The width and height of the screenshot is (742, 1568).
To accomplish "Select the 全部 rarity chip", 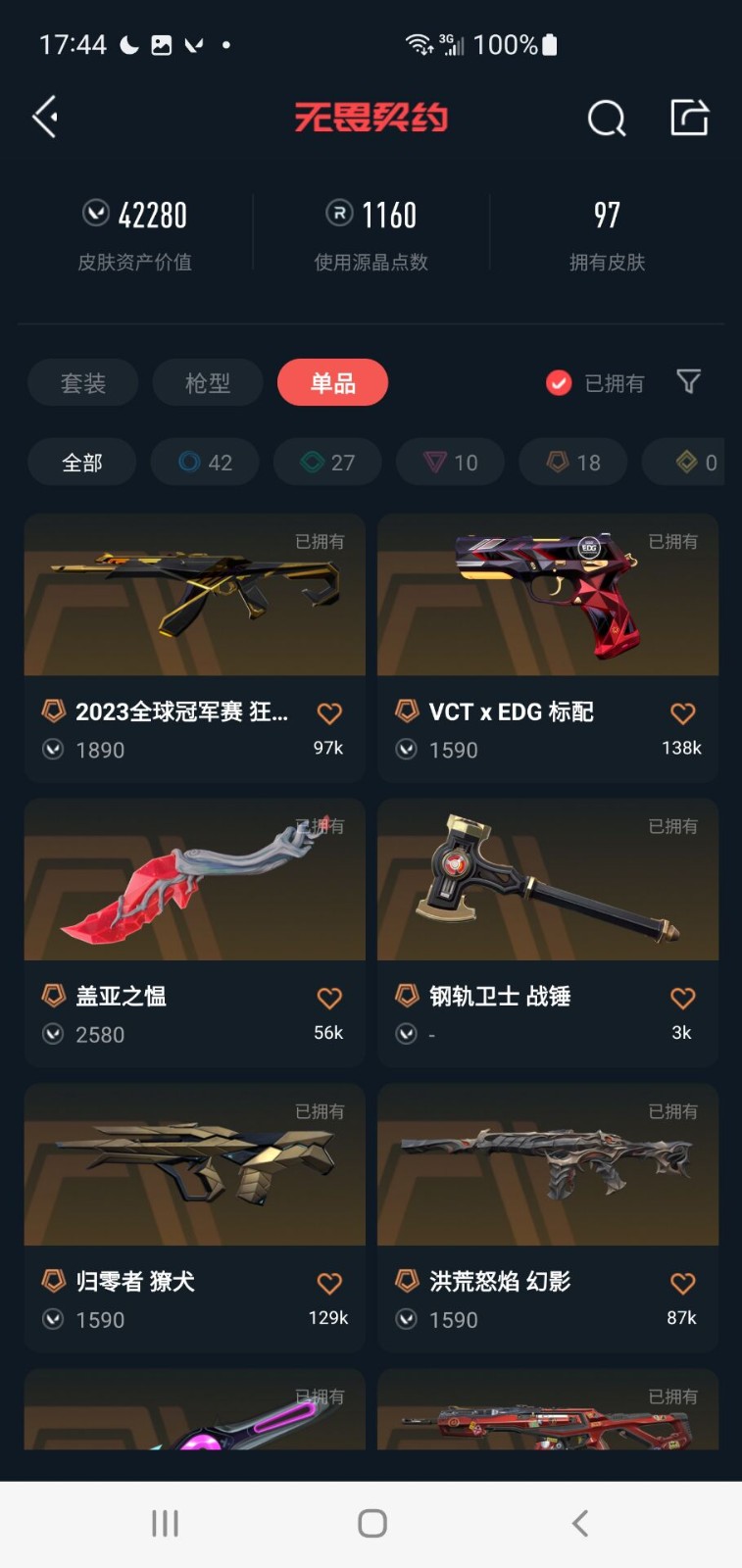I will [x=82, y=463].
